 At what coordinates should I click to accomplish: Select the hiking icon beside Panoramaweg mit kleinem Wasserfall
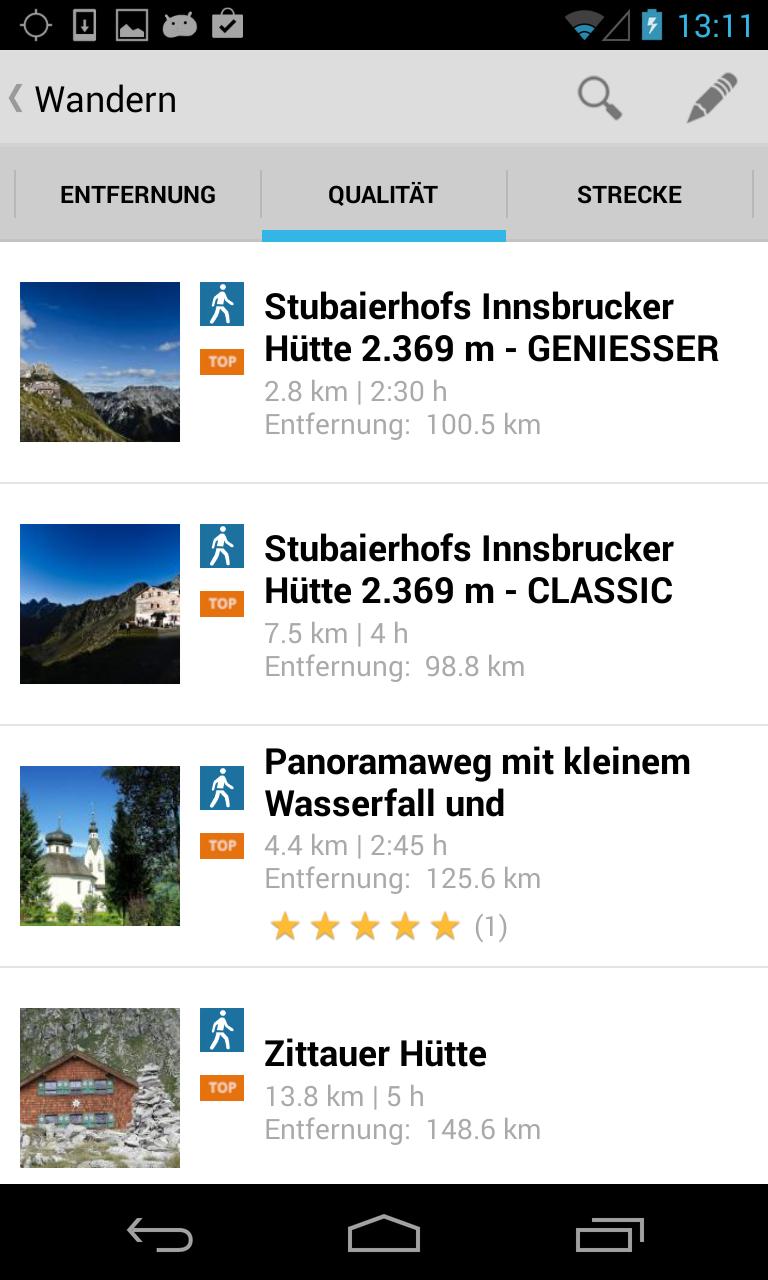click(222, 787)
